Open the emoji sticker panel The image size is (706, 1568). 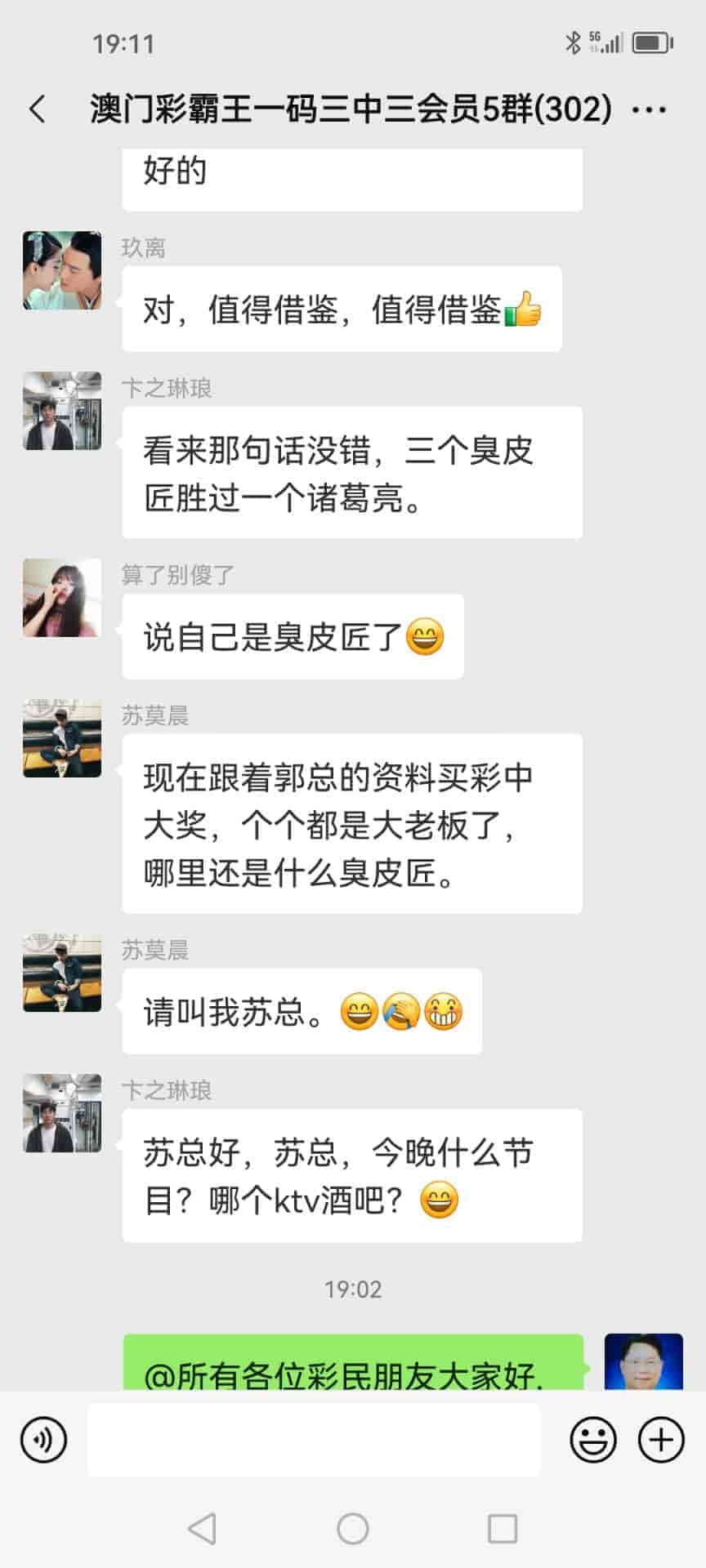click(x=593, y=1441)
